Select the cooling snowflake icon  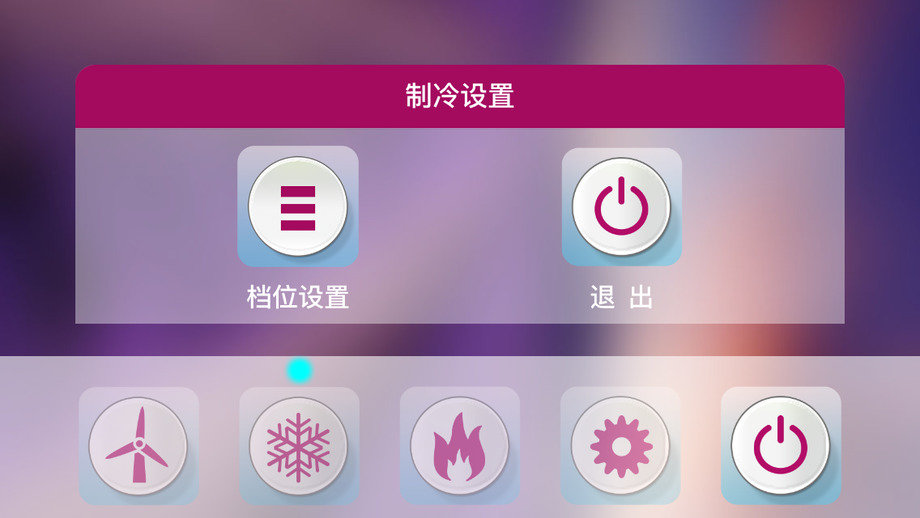[299, 446]
